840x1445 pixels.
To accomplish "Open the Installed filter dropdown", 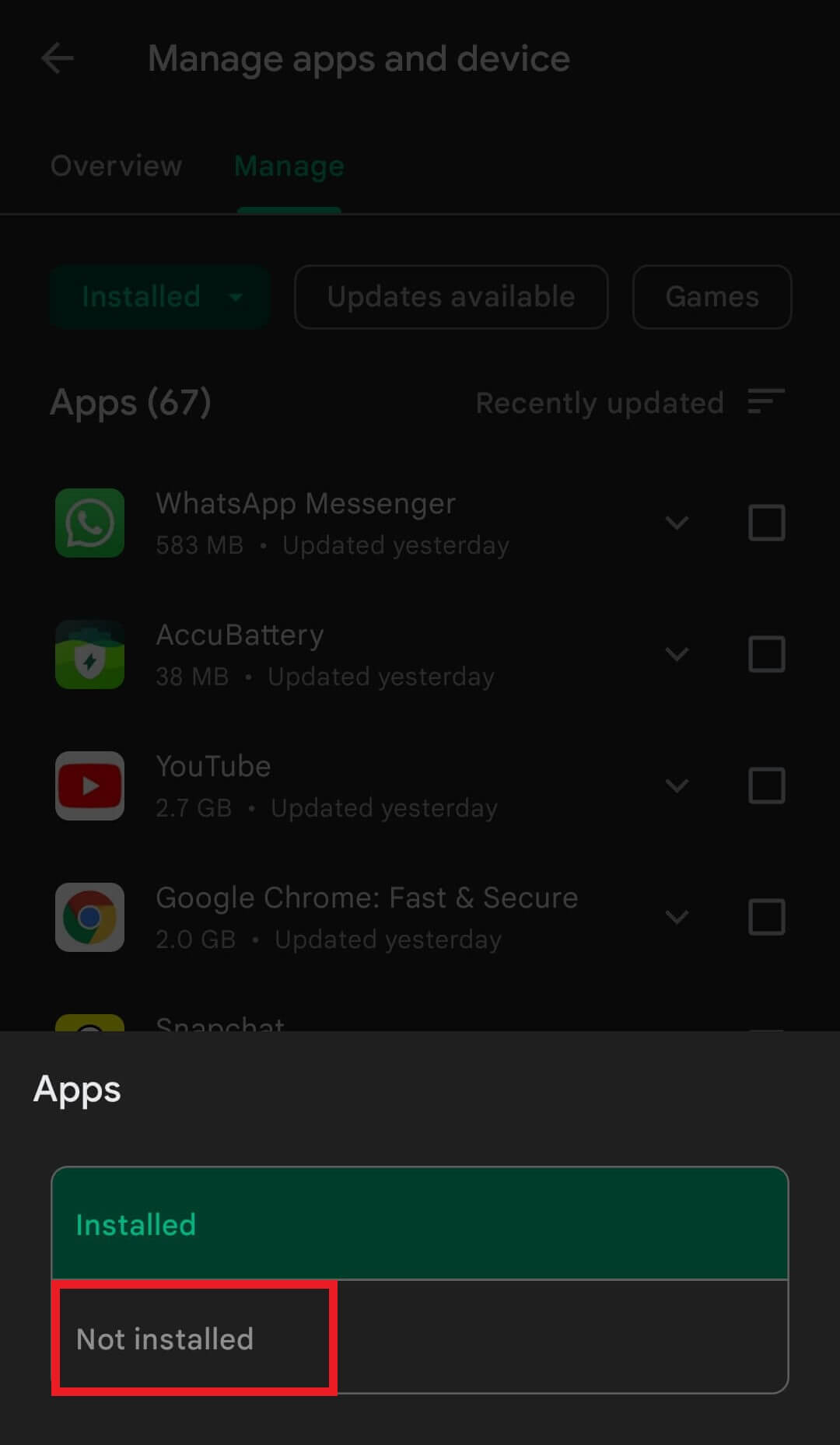I will coord(159,296).
